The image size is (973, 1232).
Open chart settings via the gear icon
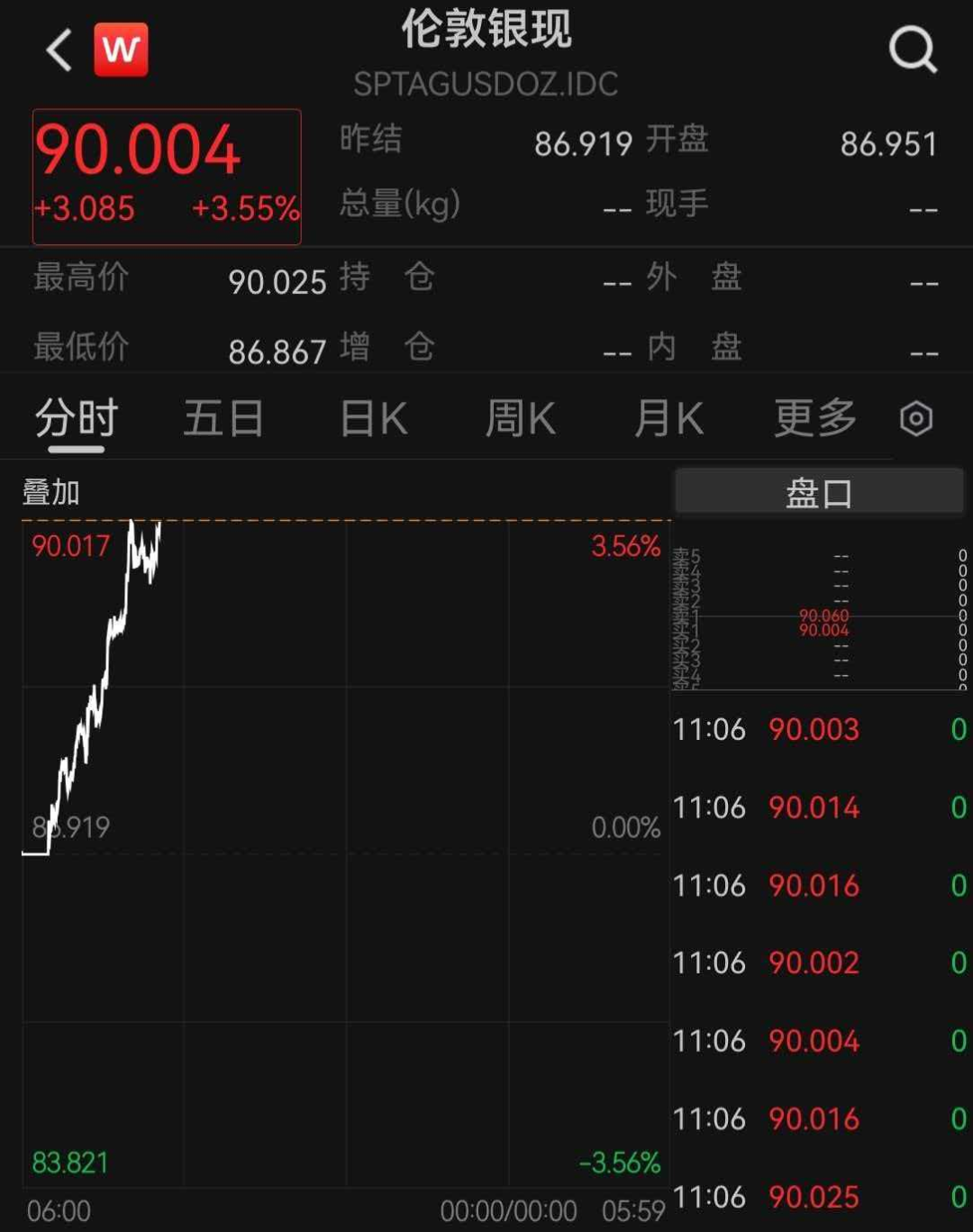pyautogui.click(x=915, y=418)
